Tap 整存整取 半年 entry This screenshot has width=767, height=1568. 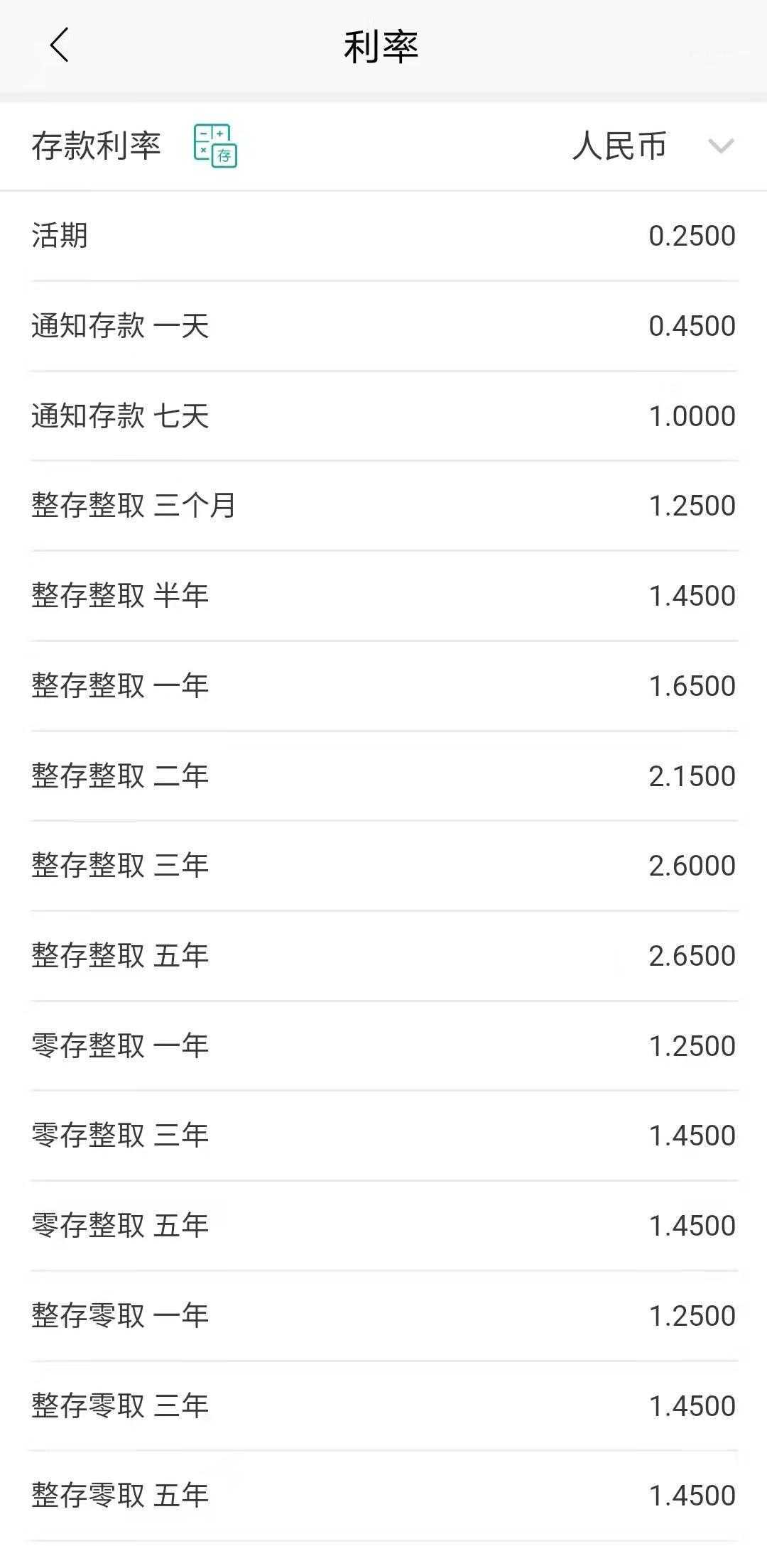coord(383,595)
